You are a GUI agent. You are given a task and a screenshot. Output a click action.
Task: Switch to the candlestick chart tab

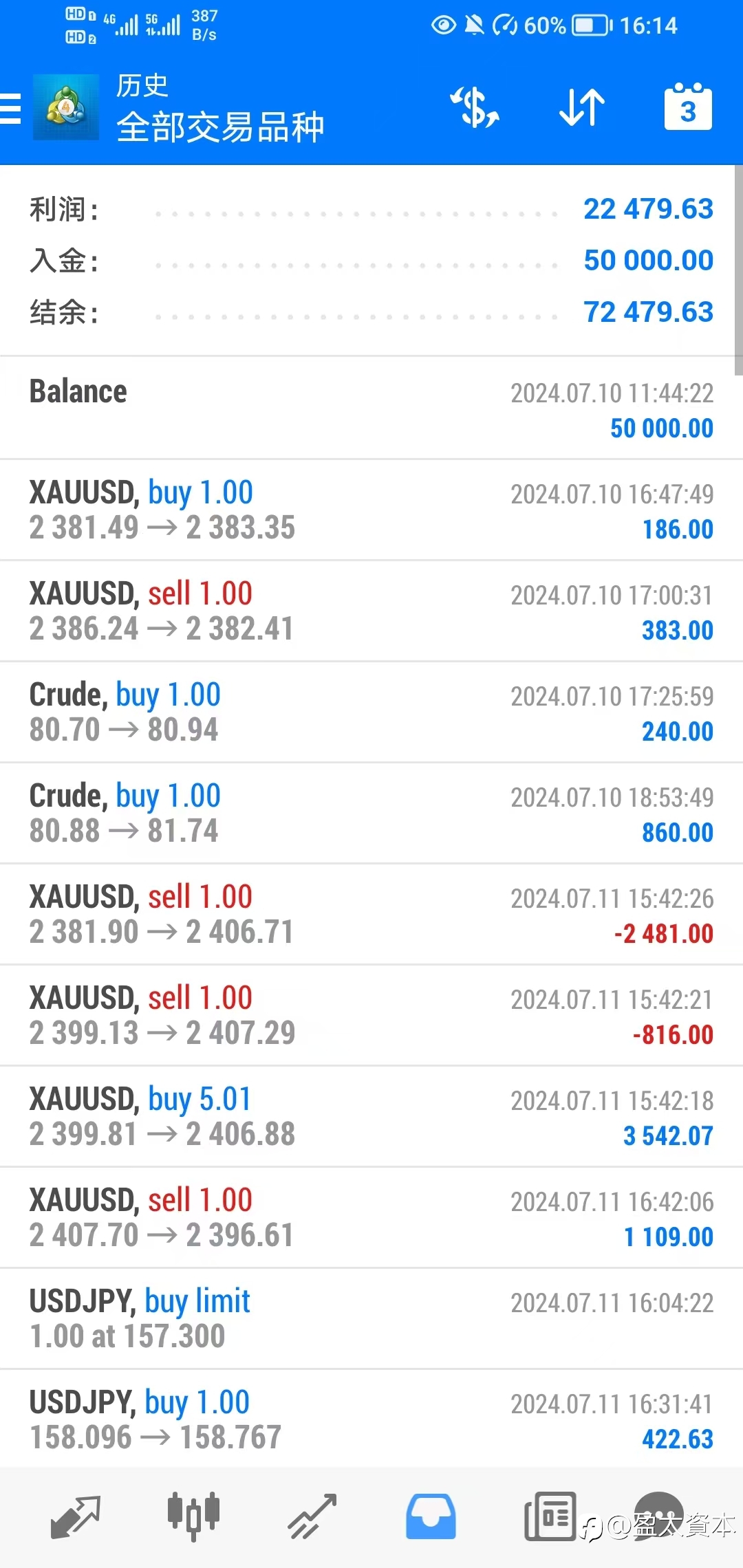coord(193,1516)
